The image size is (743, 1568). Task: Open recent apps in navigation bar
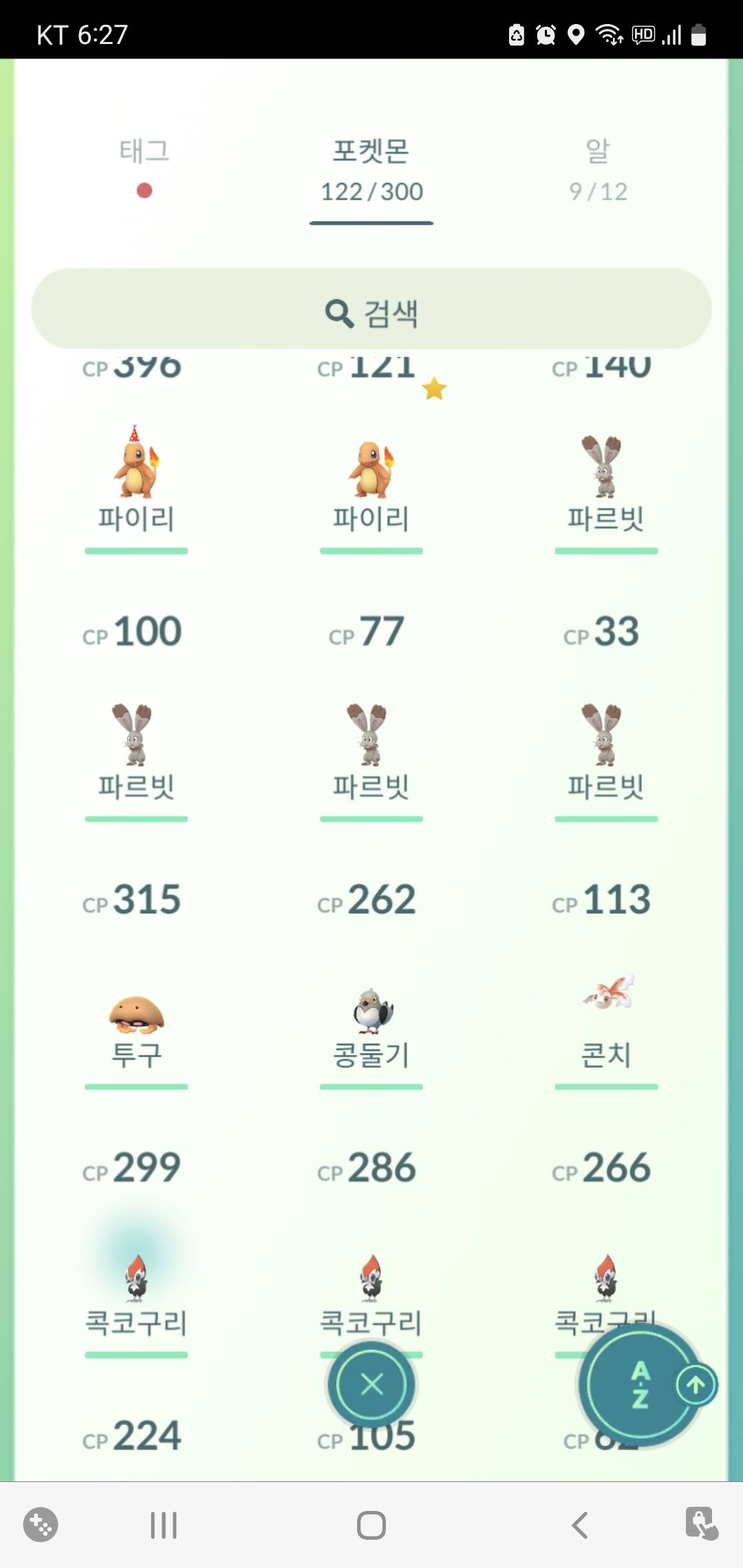[164, 1525]
